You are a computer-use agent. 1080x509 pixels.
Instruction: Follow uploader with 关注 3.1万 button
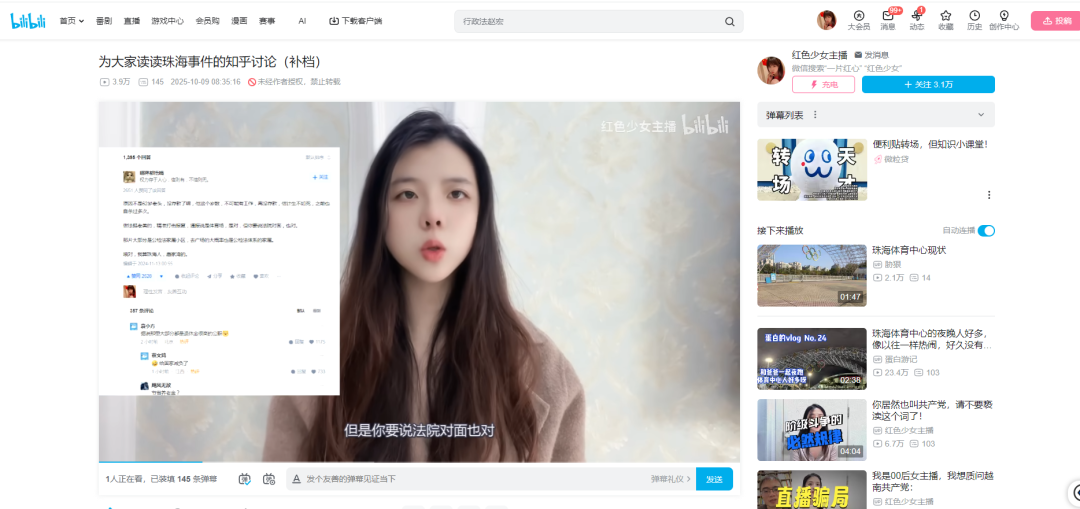coord(928,85)
